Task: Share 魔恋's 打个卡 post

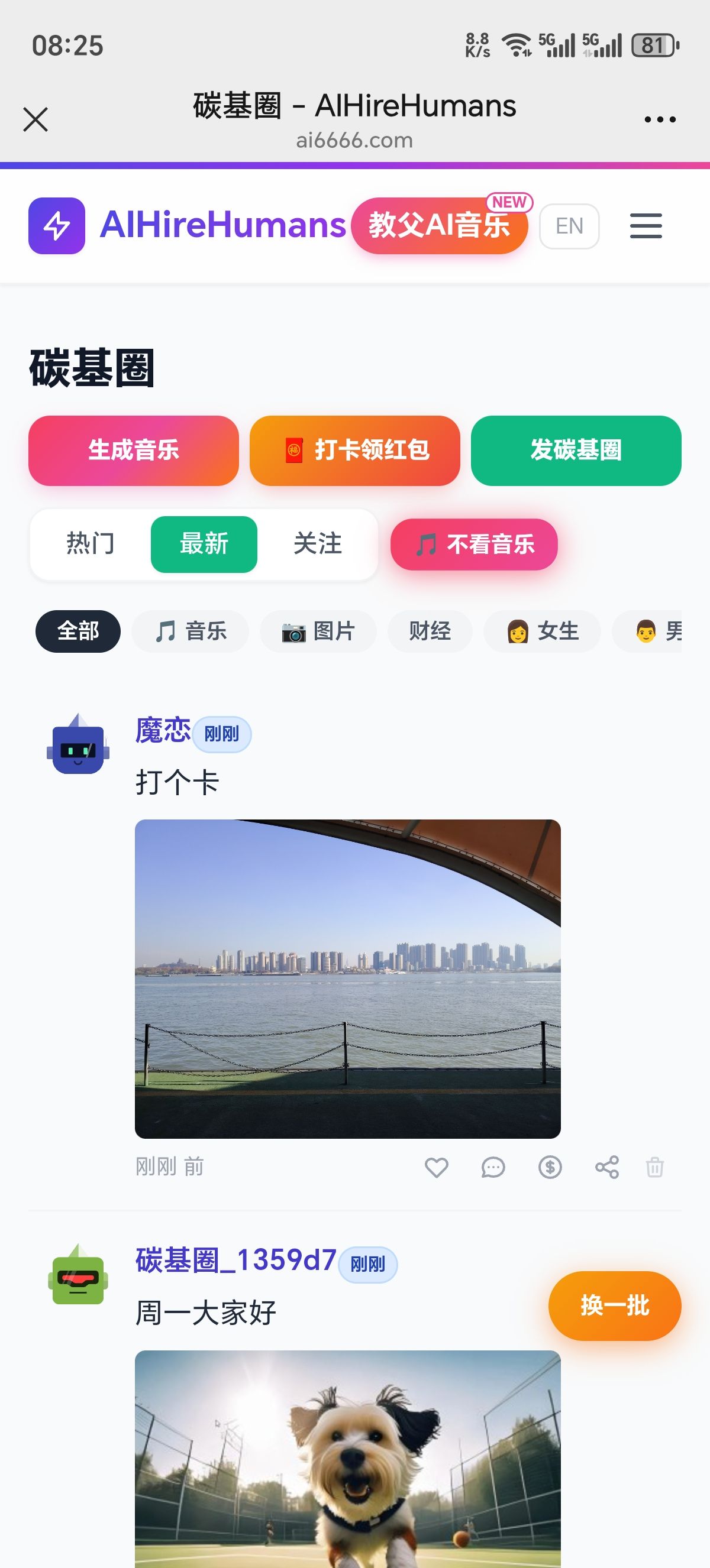Action: pyautogui.click(x=606, y=1168)
